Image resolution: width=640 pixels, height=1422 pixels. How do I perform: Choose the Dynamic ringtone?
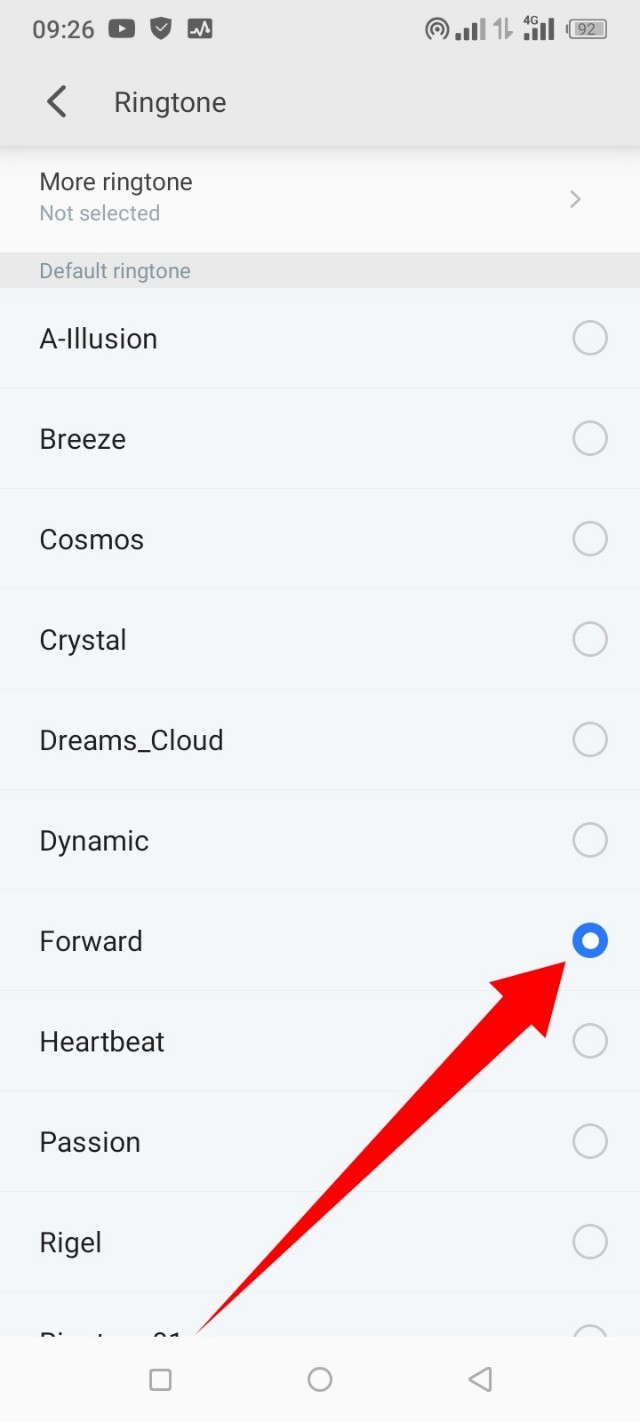click(589, 840)
